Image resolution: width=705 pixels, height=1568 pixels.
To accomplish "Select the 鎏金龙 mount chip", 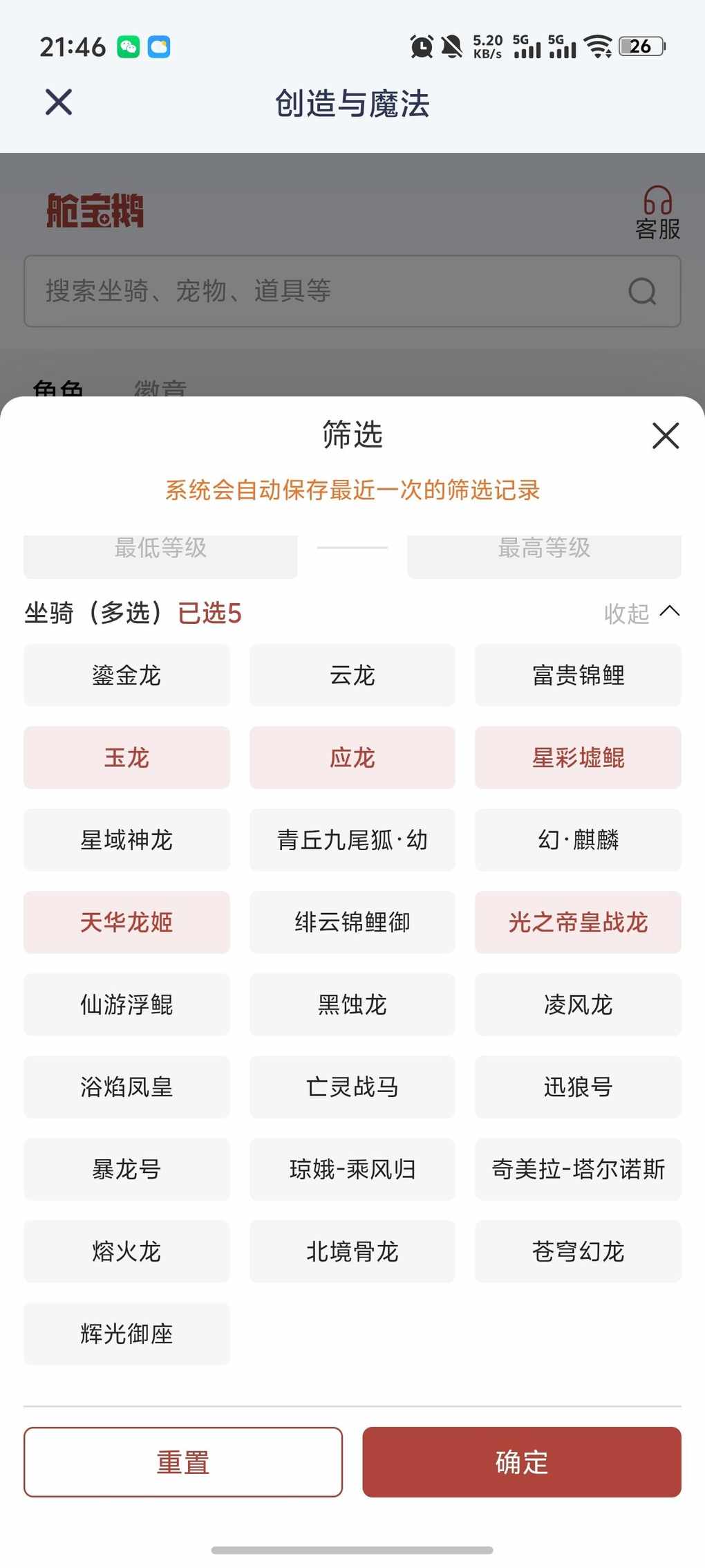I will (126, 675).
